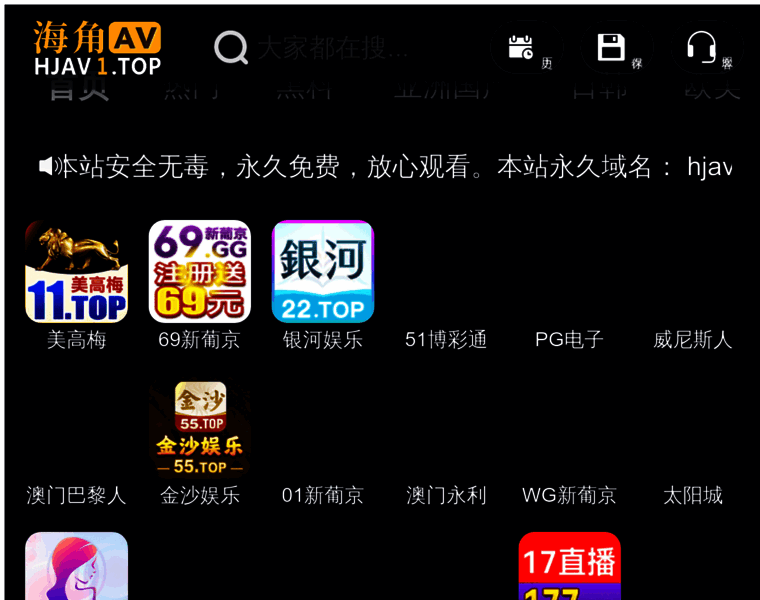Tap the save floppy-disk icon
760x600 pixels.
[x=611, y=47]
